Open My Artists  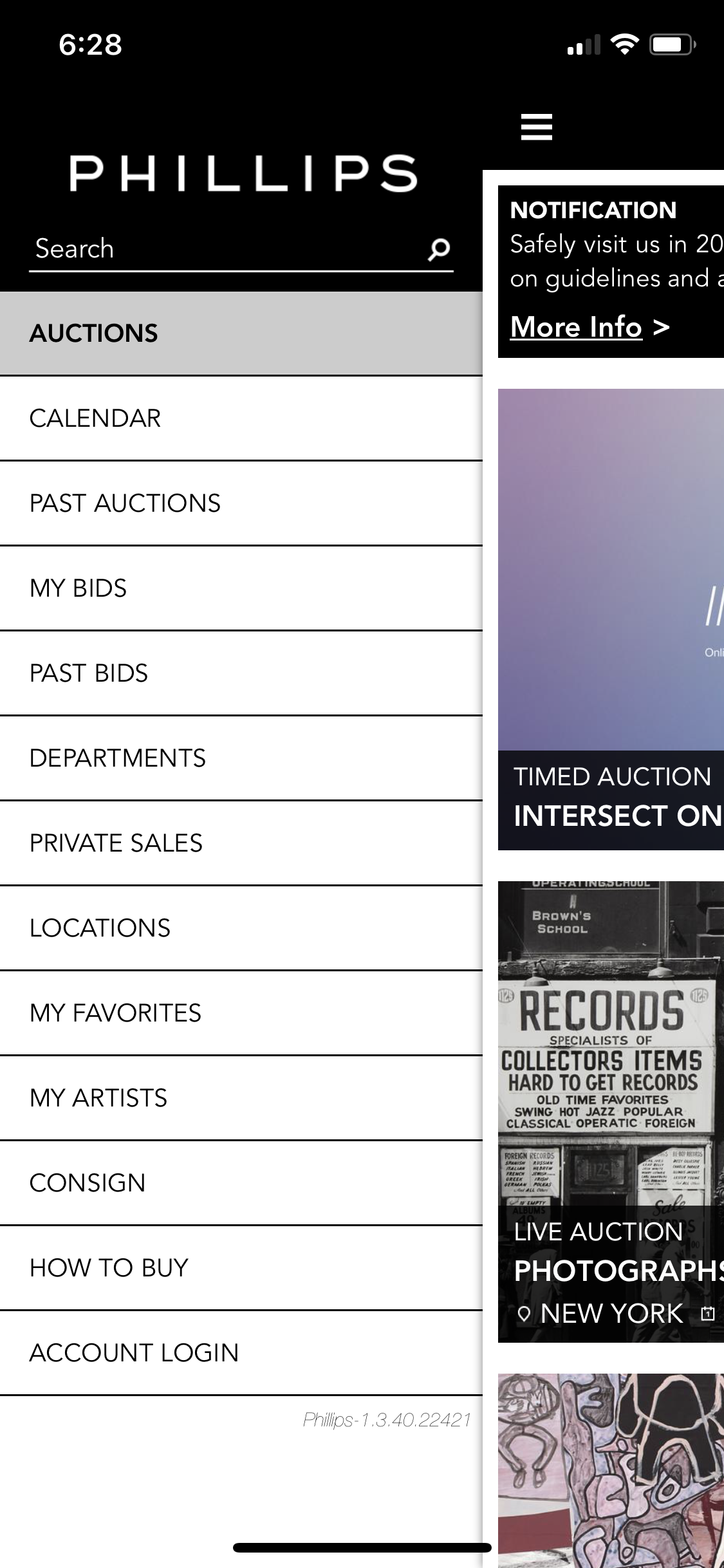coord(241,1098)
